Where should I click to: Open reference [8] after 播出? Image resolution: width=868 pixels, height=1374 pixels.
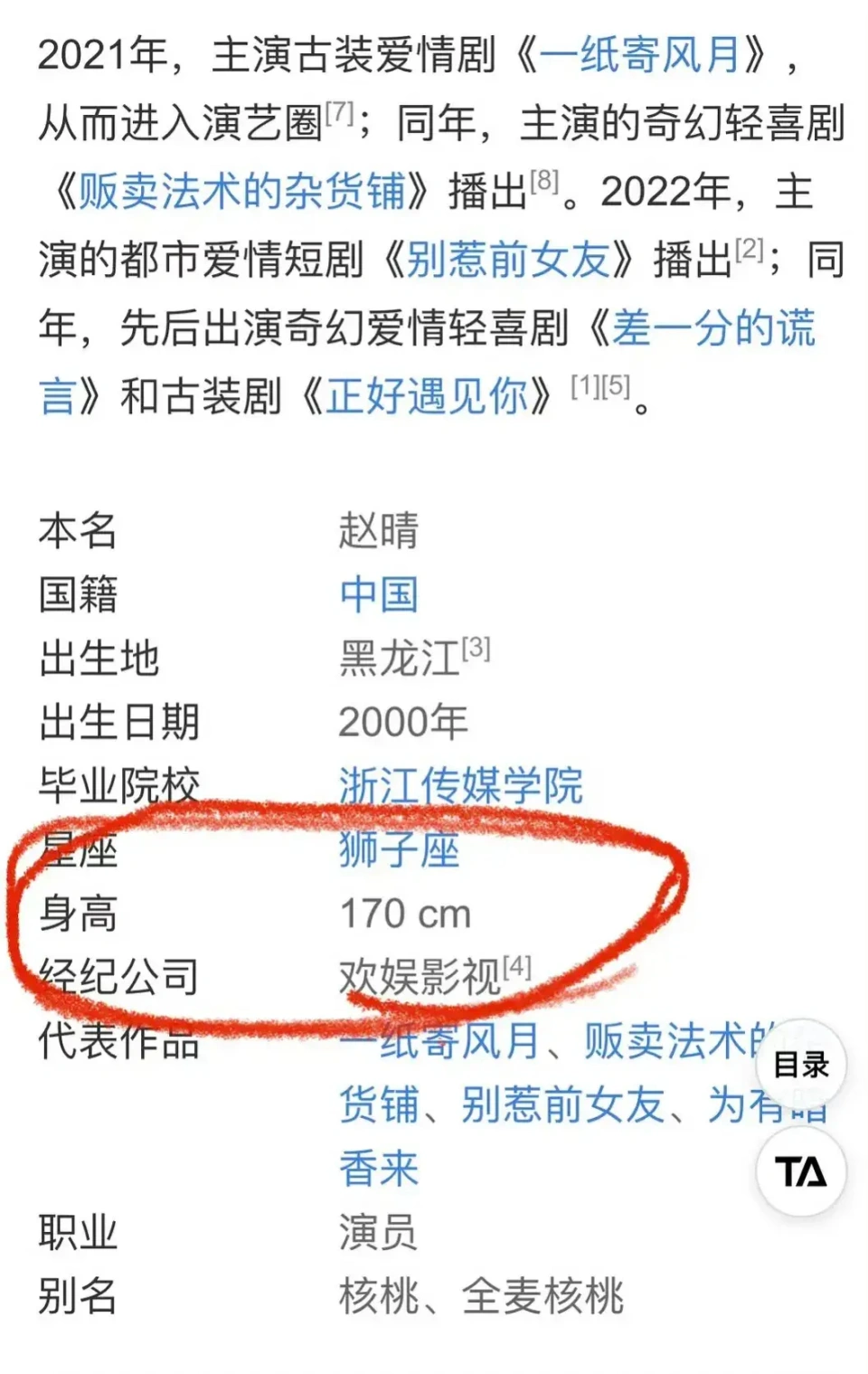544,181
